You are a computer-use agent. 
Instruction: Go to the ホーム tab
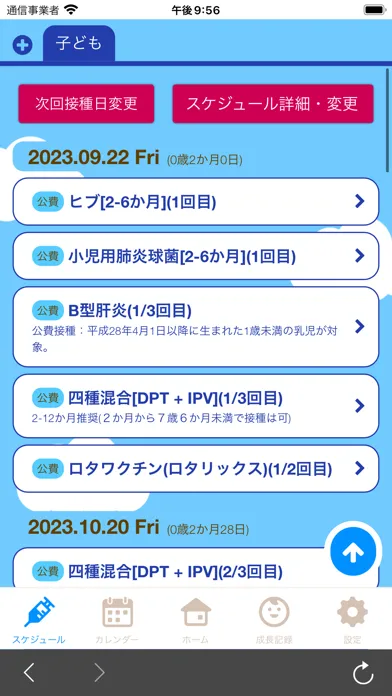point(196,621)
